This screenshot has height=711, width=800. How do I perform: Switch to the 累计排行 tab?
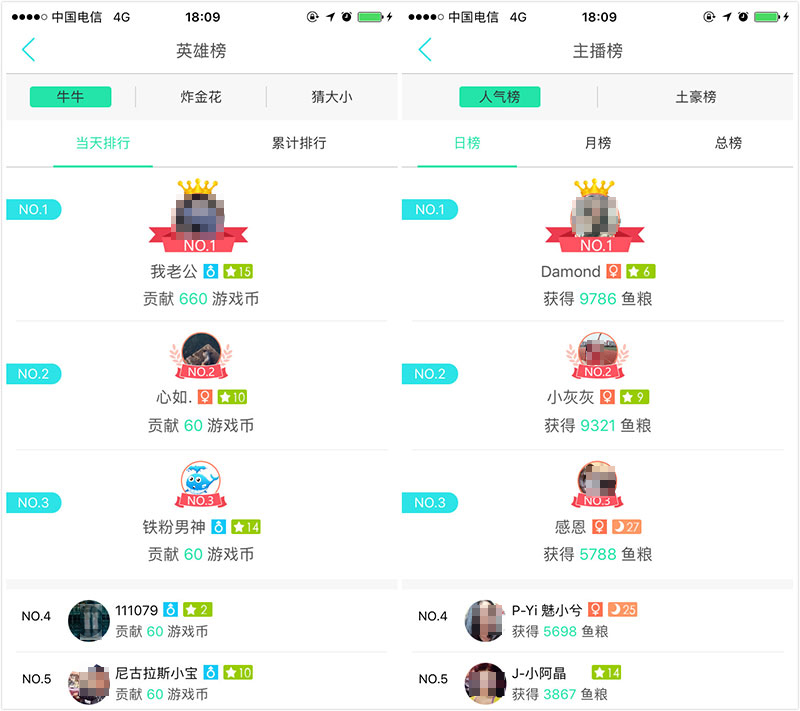point(299,143)
